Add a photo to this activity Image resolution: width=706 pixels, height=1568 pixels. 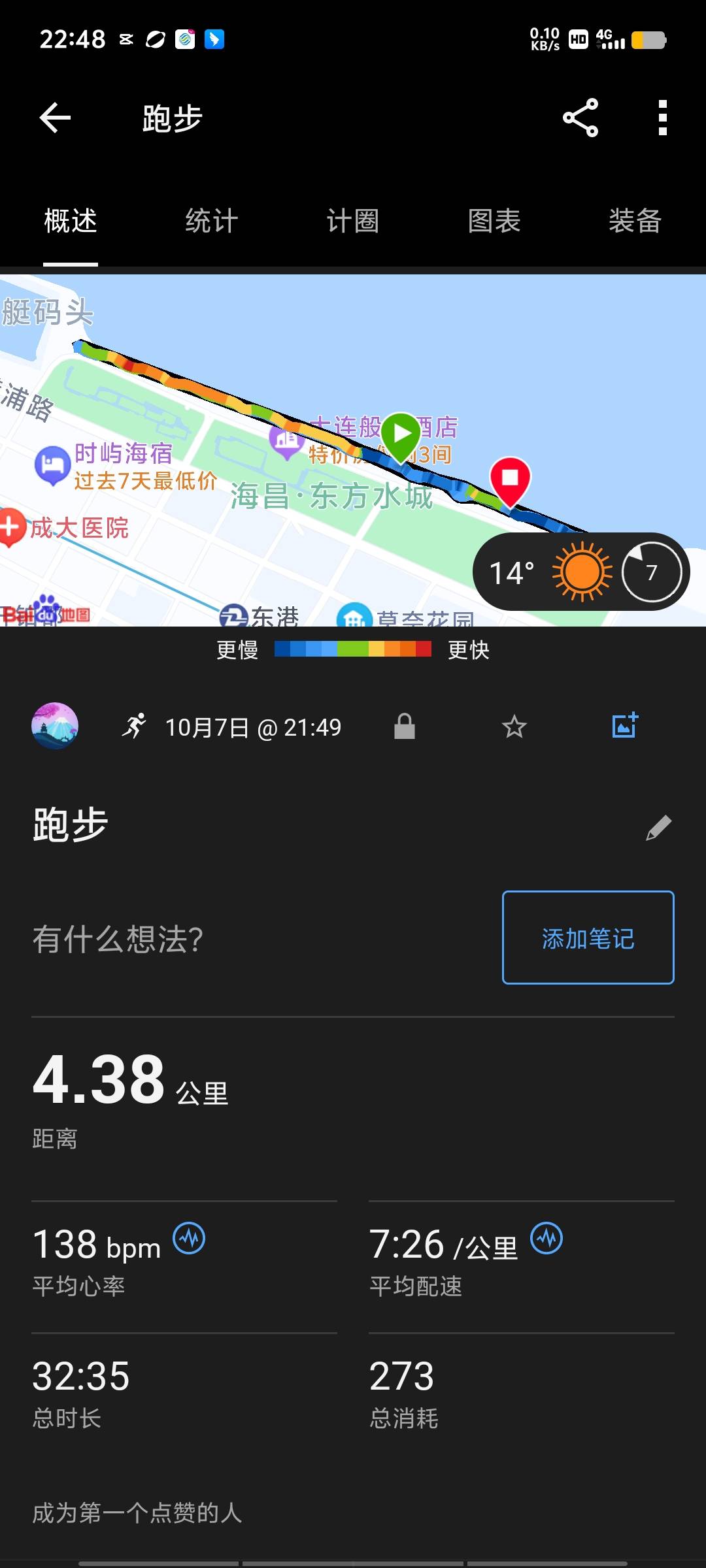click(x=623, y=725)
